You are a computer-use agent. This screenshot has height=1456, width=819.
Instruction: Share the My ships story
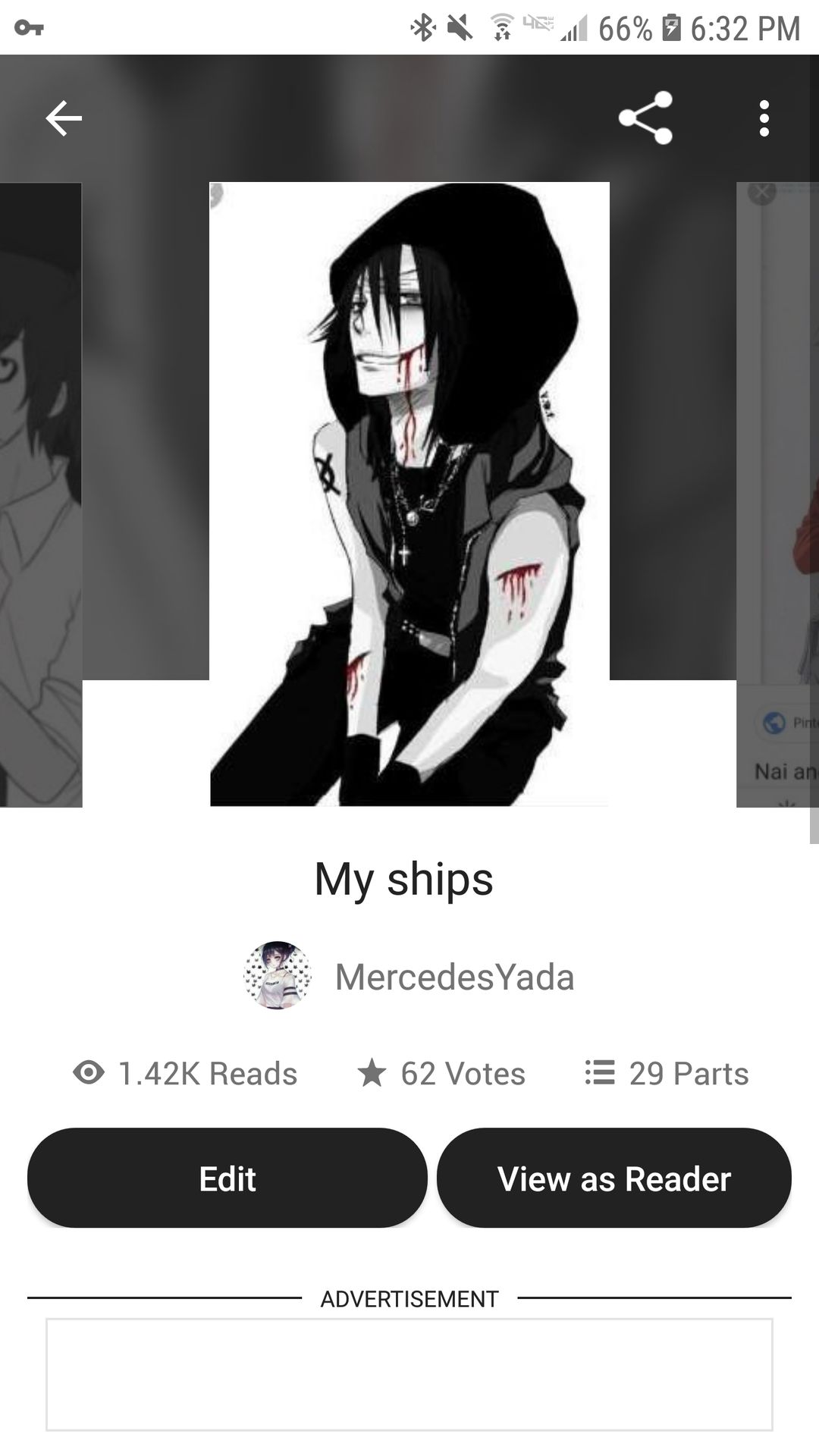[x=645, y=118]
